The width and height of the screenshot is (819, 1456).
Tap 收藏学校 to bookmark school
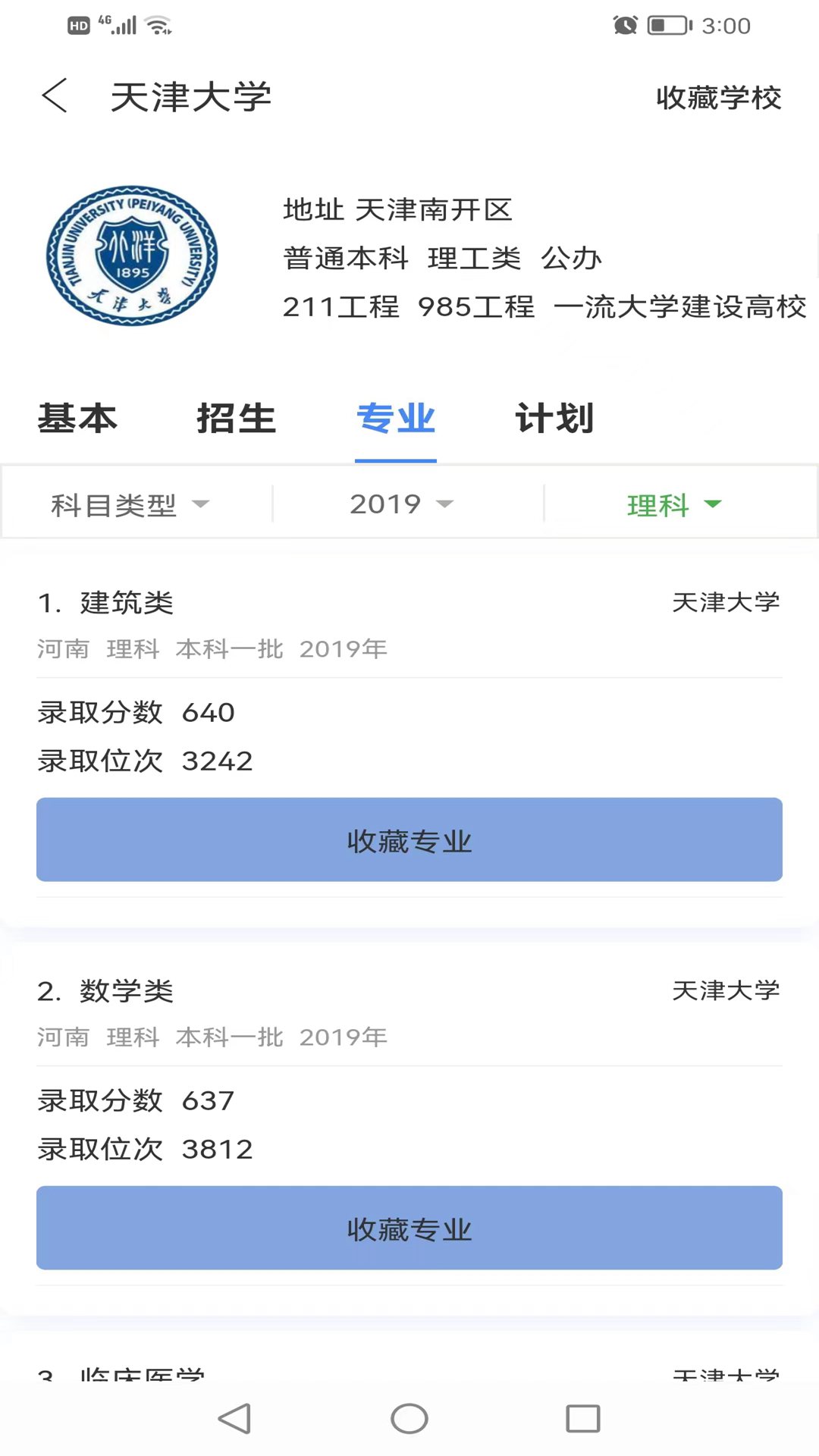(x=717, y=98)
